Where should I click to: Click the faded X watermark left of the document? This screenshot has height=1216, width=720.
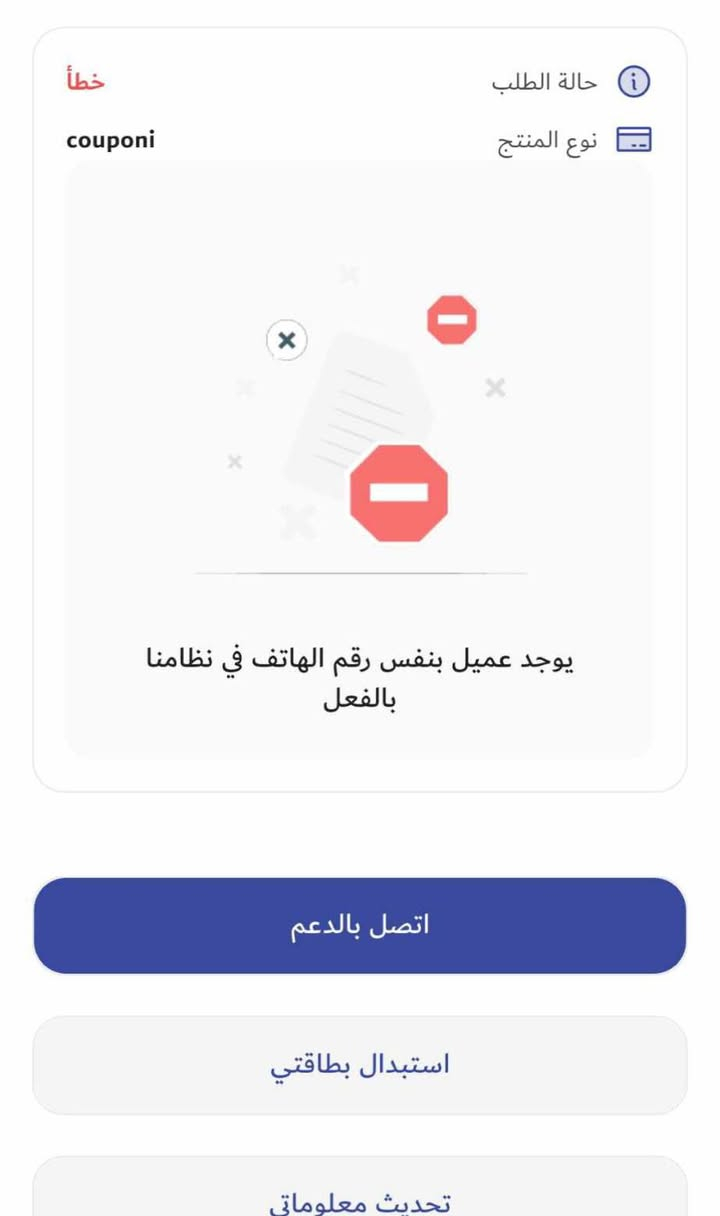[x=236, y=462]
